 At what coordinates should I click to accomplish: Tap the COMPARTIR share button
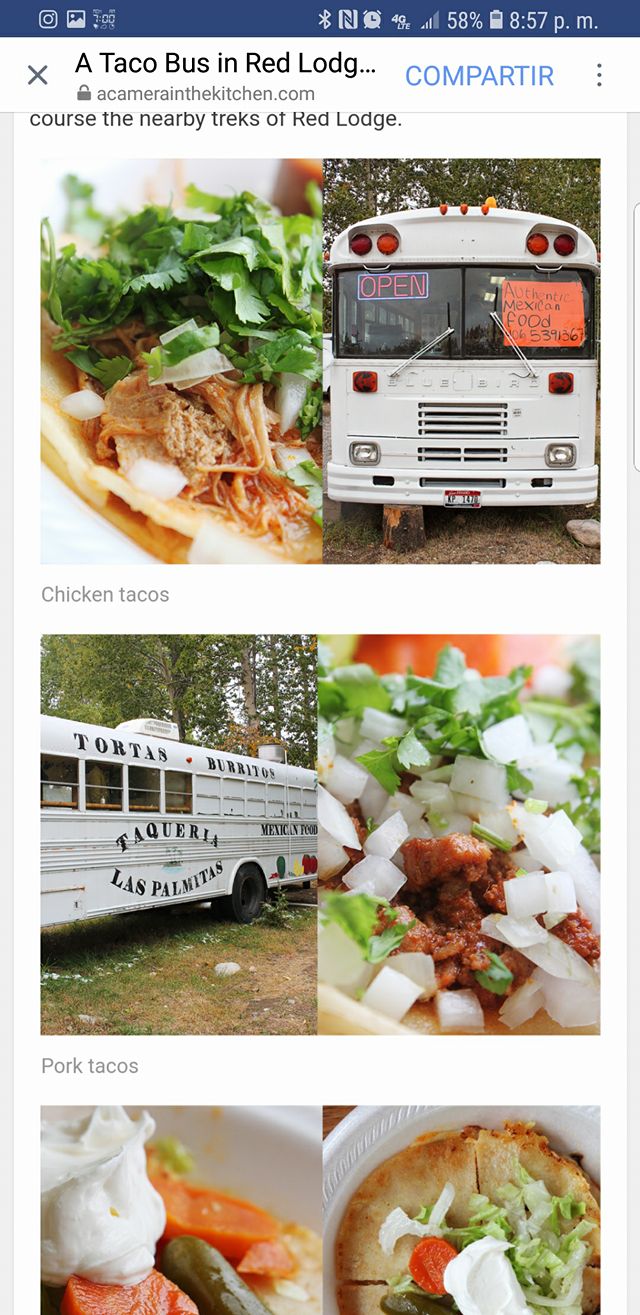point(479,76)
